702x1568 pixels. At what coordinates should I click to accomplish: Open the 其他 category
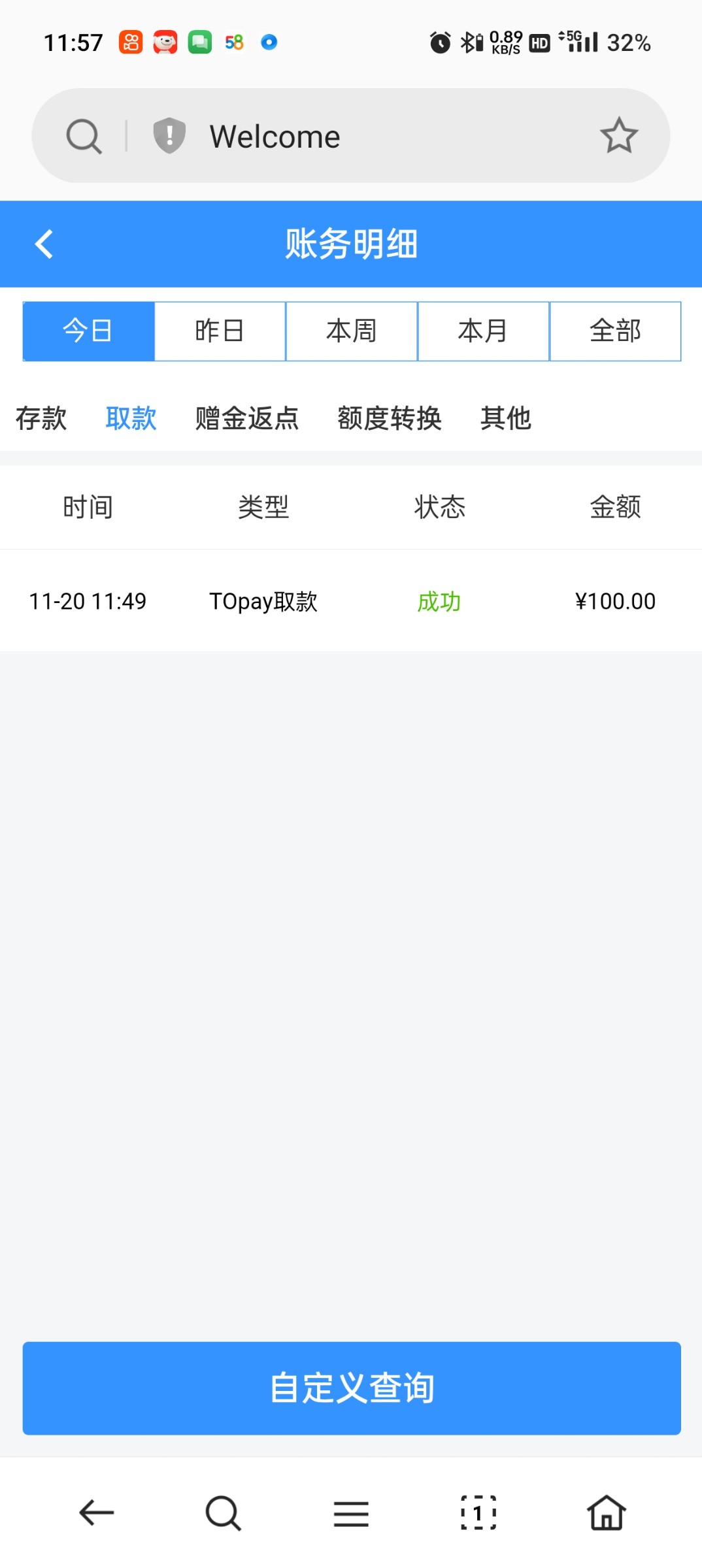point(505,418)
